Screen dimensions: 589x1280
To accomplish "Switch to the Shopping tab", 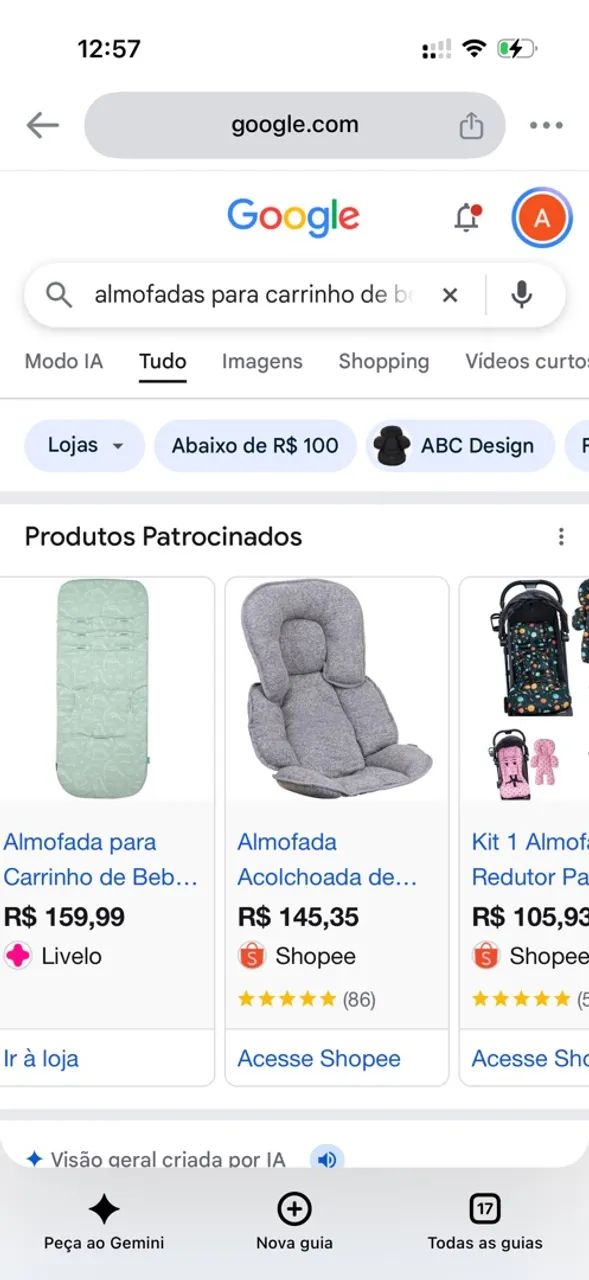I will 384,361.
